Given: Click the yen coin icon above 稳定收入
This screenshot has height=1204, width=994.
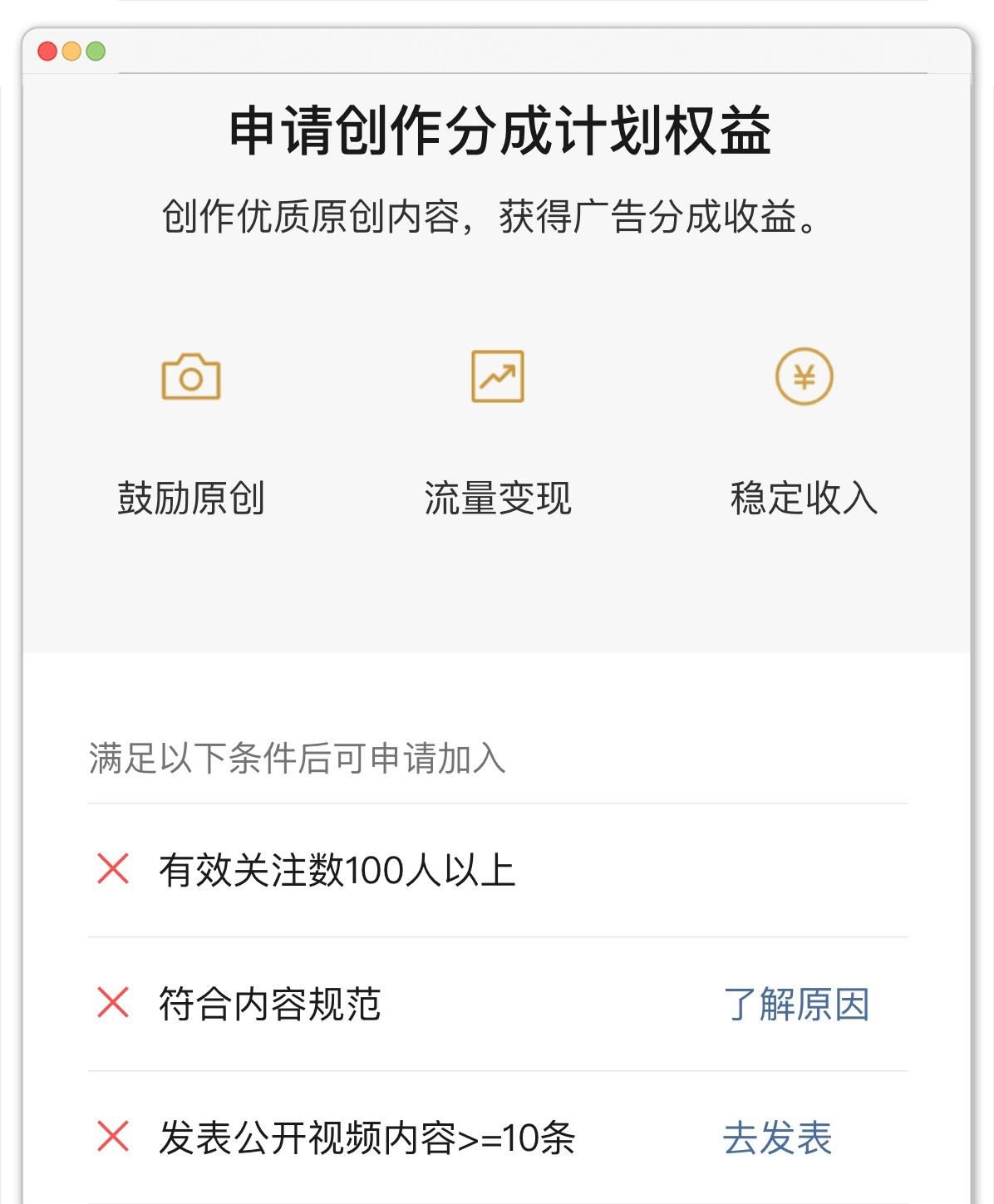Looking at the screenshot, I should coord(803,376).
